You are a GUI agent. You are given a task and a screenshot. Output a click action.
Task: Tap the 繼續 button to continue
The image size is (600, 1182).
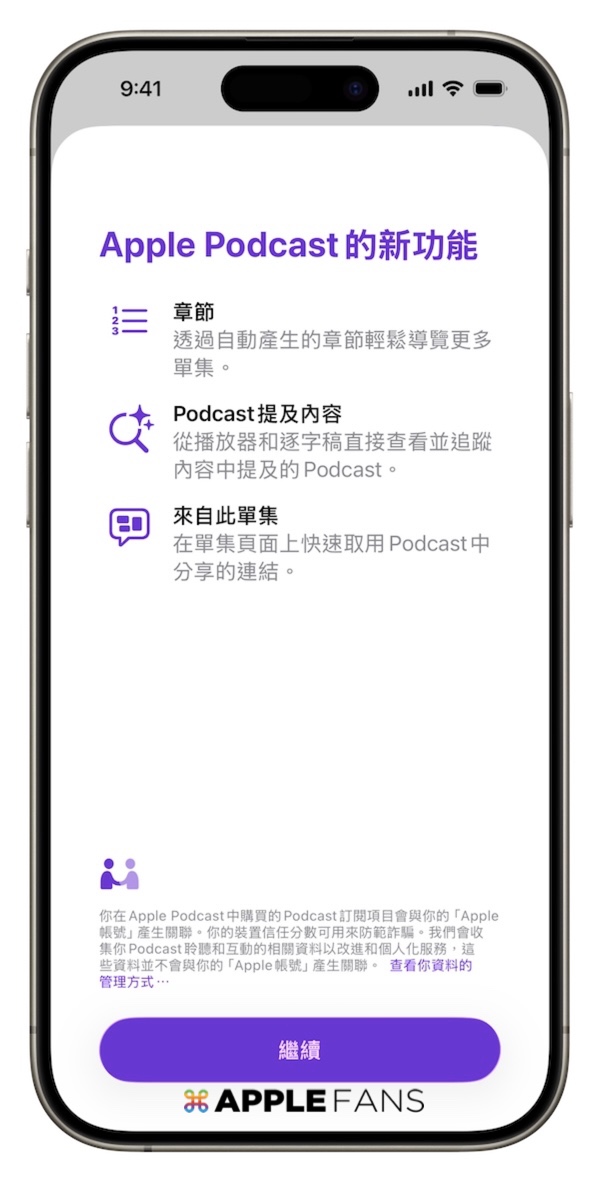(x=299, y=1050)
